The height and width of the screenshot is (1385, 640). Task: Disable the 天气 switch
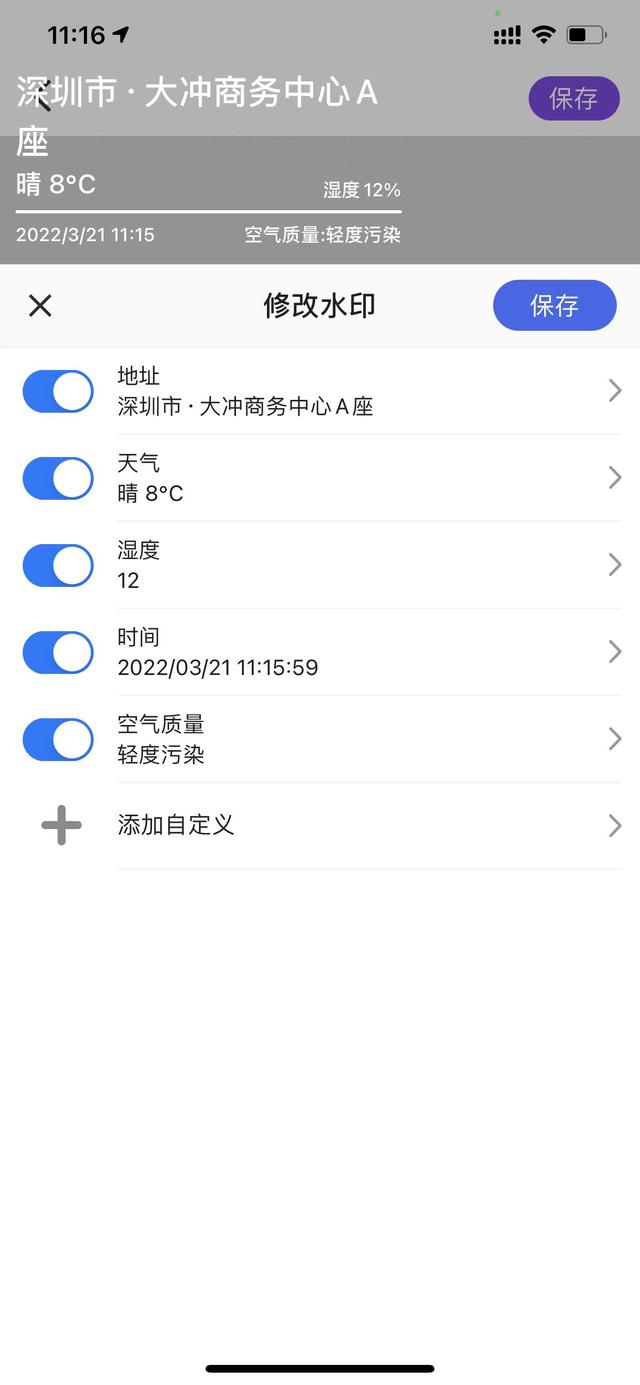[x=58, y=478]
